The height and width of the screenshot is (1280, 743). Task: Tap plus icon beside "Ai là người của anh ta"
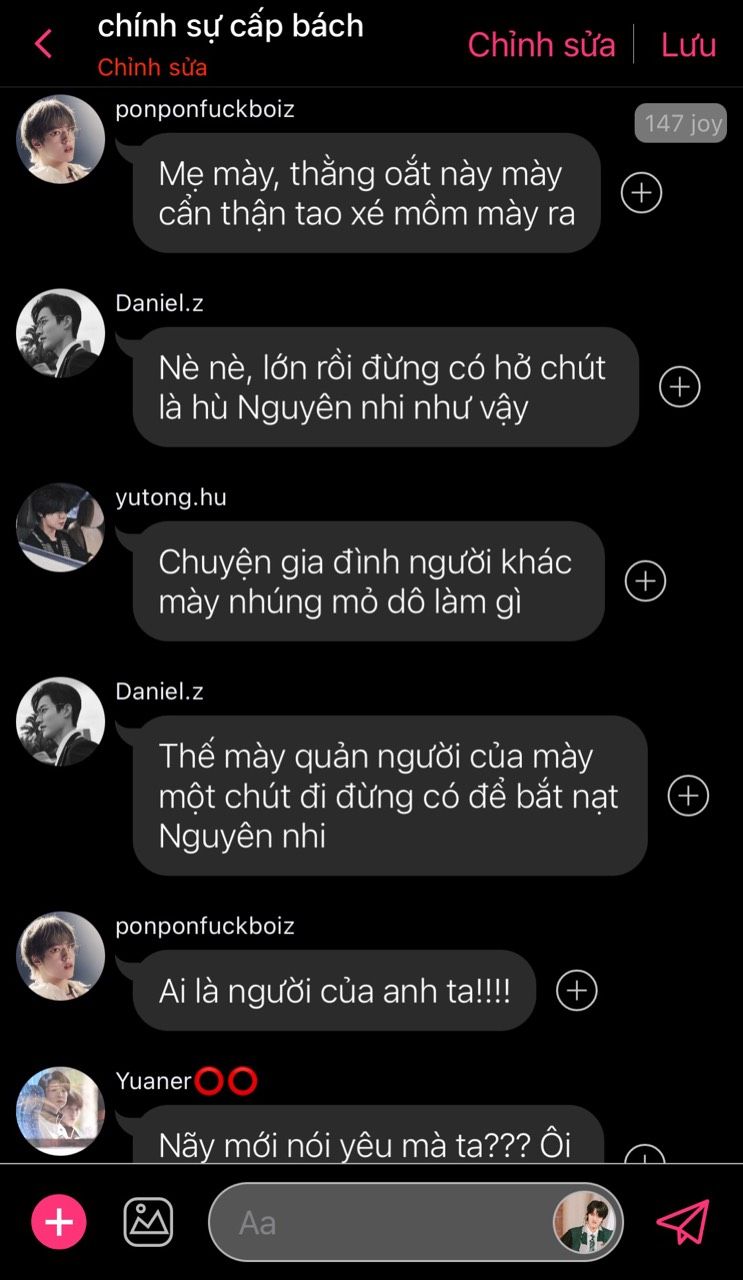576,990
